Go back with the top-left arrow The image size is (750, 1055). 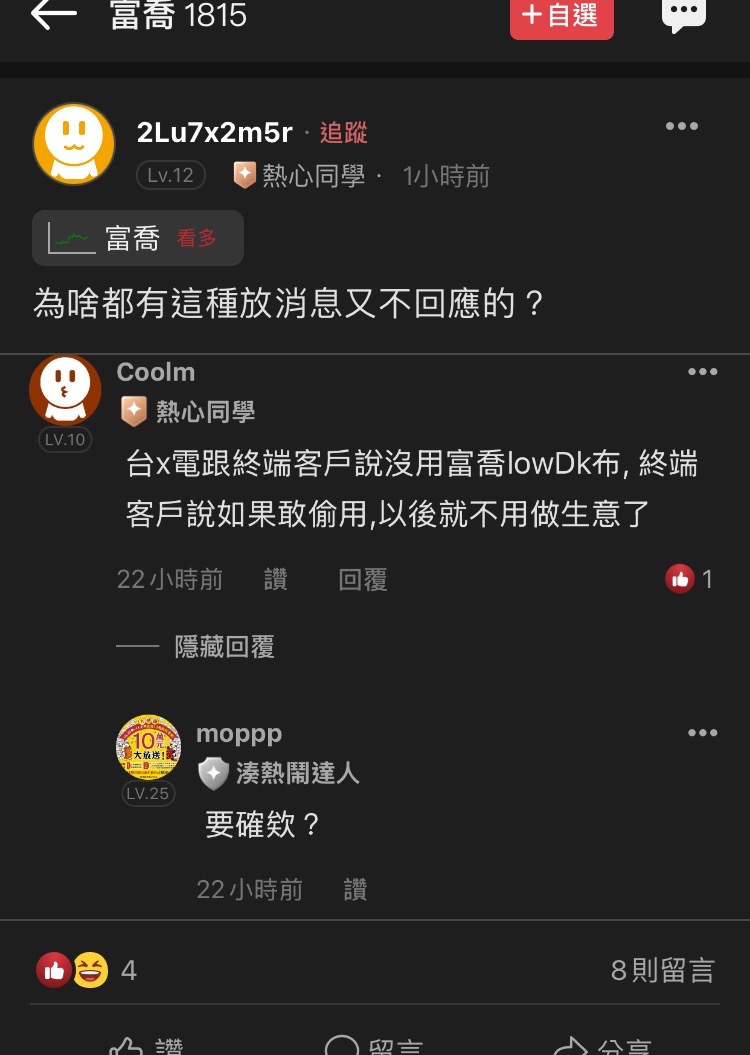click(x=54, y=15)
